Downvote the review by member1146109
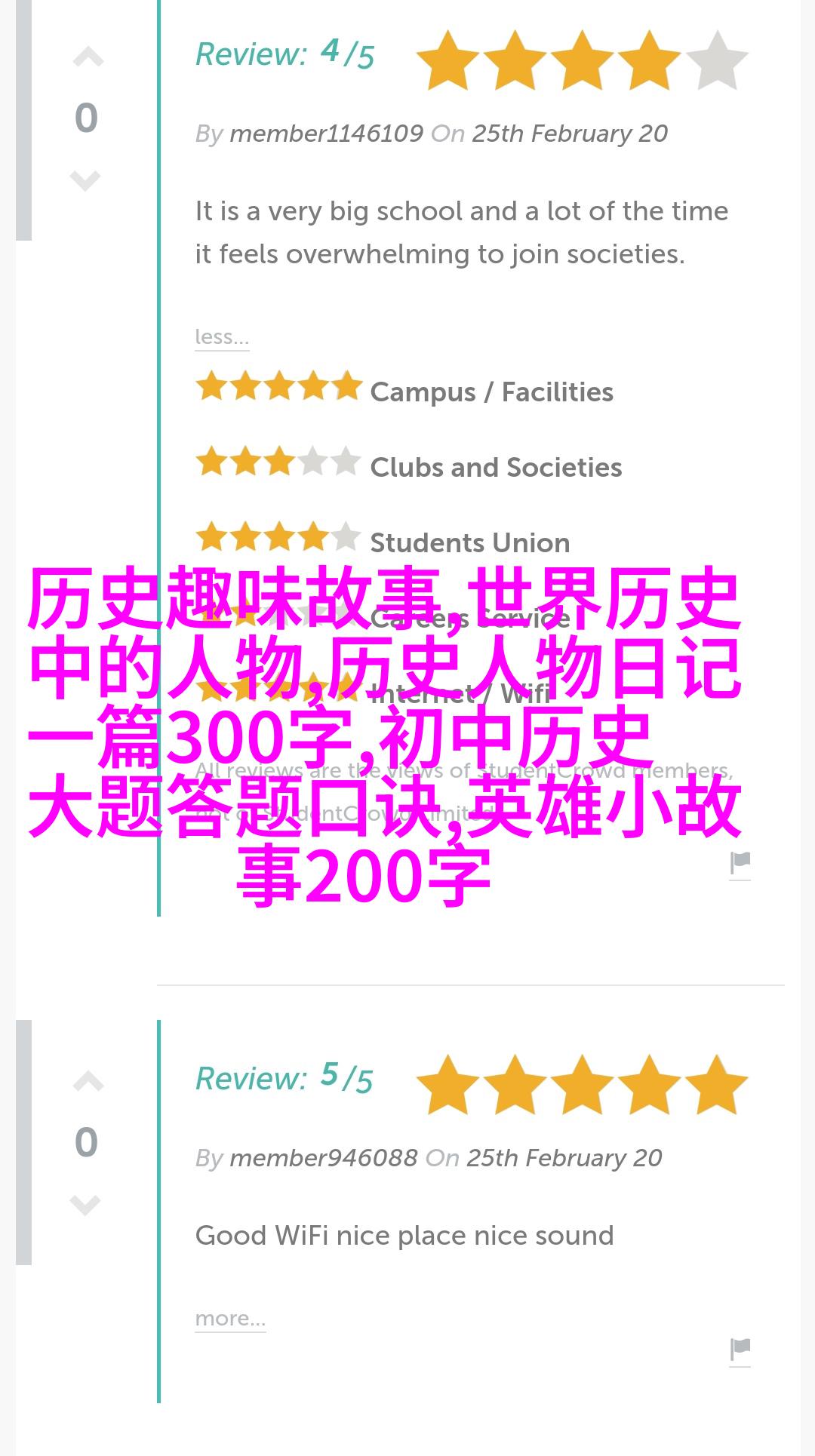Image resolution: width=815 pixels, height=1456 pixels. tap(85, 180)
